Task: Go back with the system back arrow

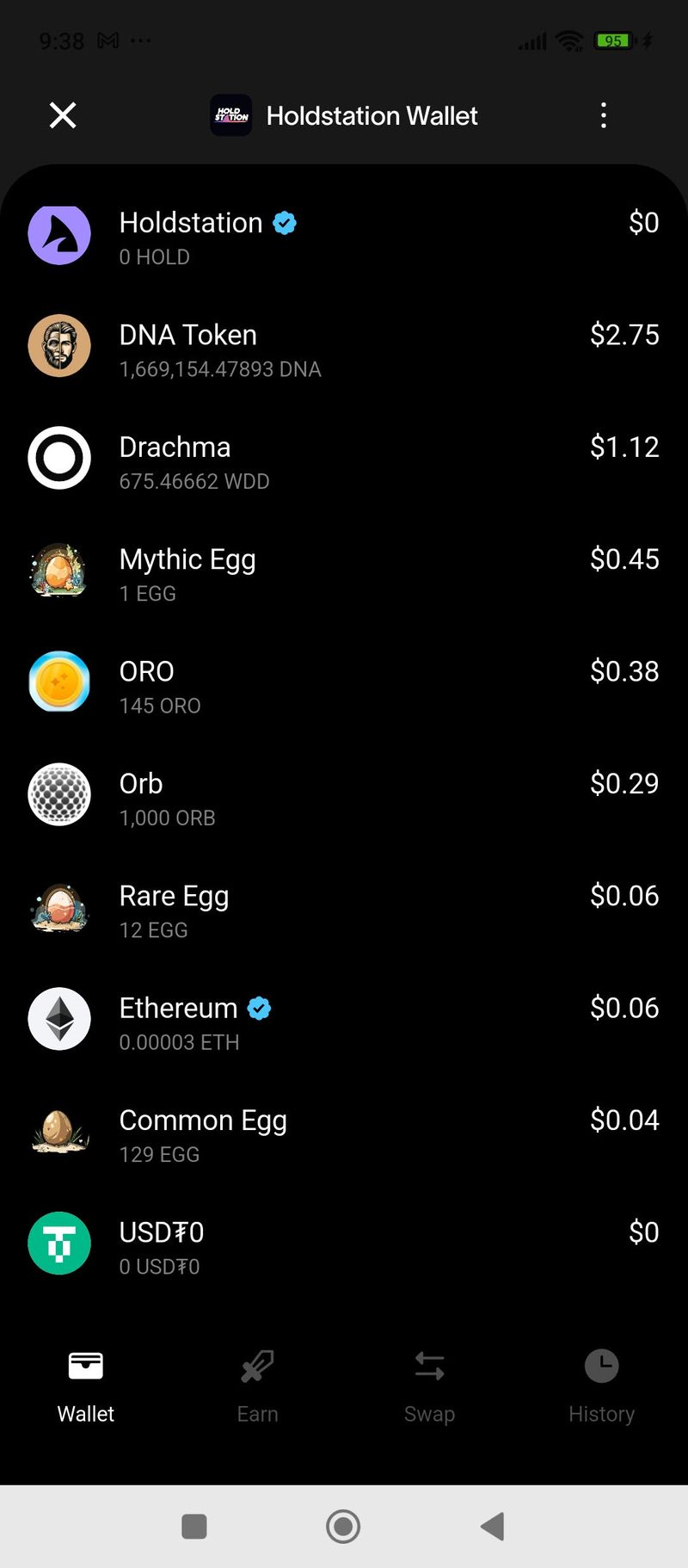Action: click(x=492, y=1527)
